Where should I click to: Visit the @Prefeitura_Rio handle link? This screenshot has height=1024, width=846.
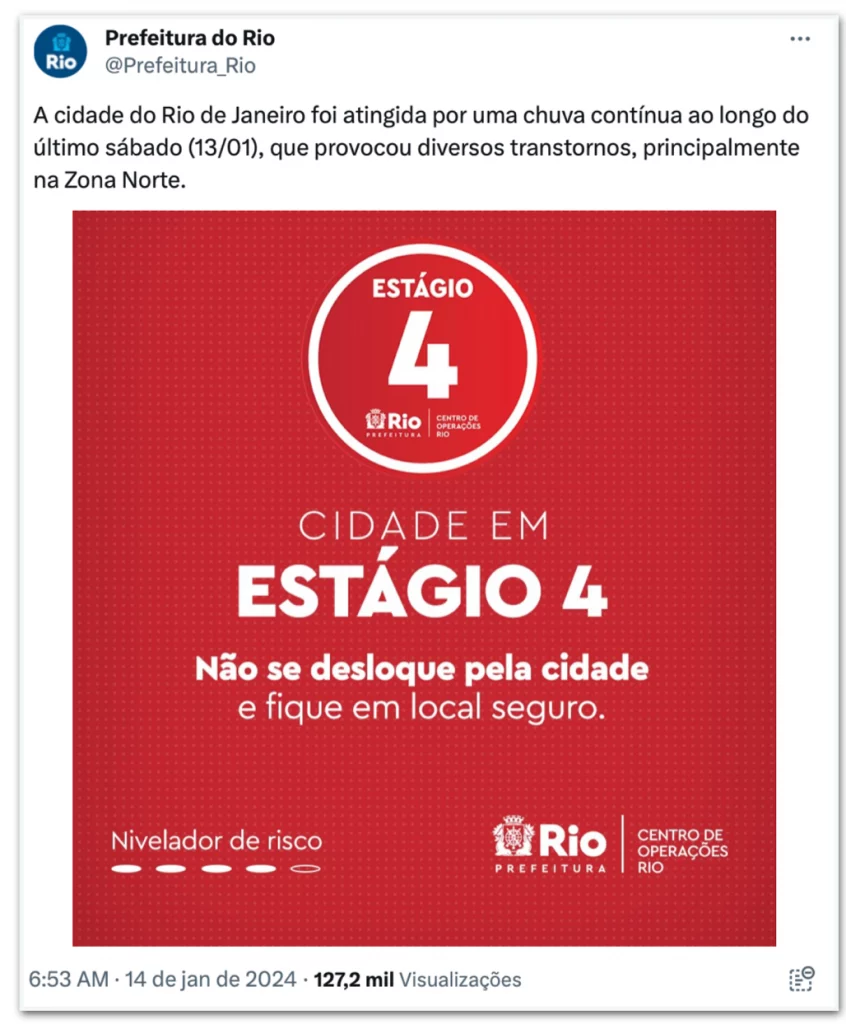pyautogui.click(x=180, y=66)
